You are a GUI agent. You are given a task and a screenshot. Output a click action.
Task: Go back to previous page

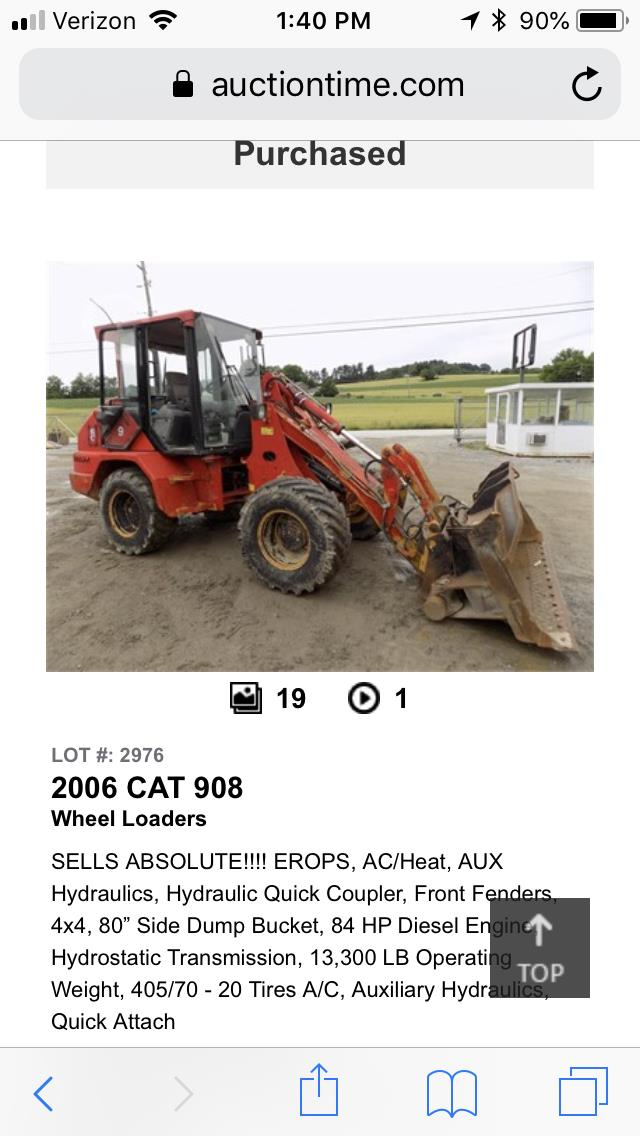click(x=43, y=1093)
